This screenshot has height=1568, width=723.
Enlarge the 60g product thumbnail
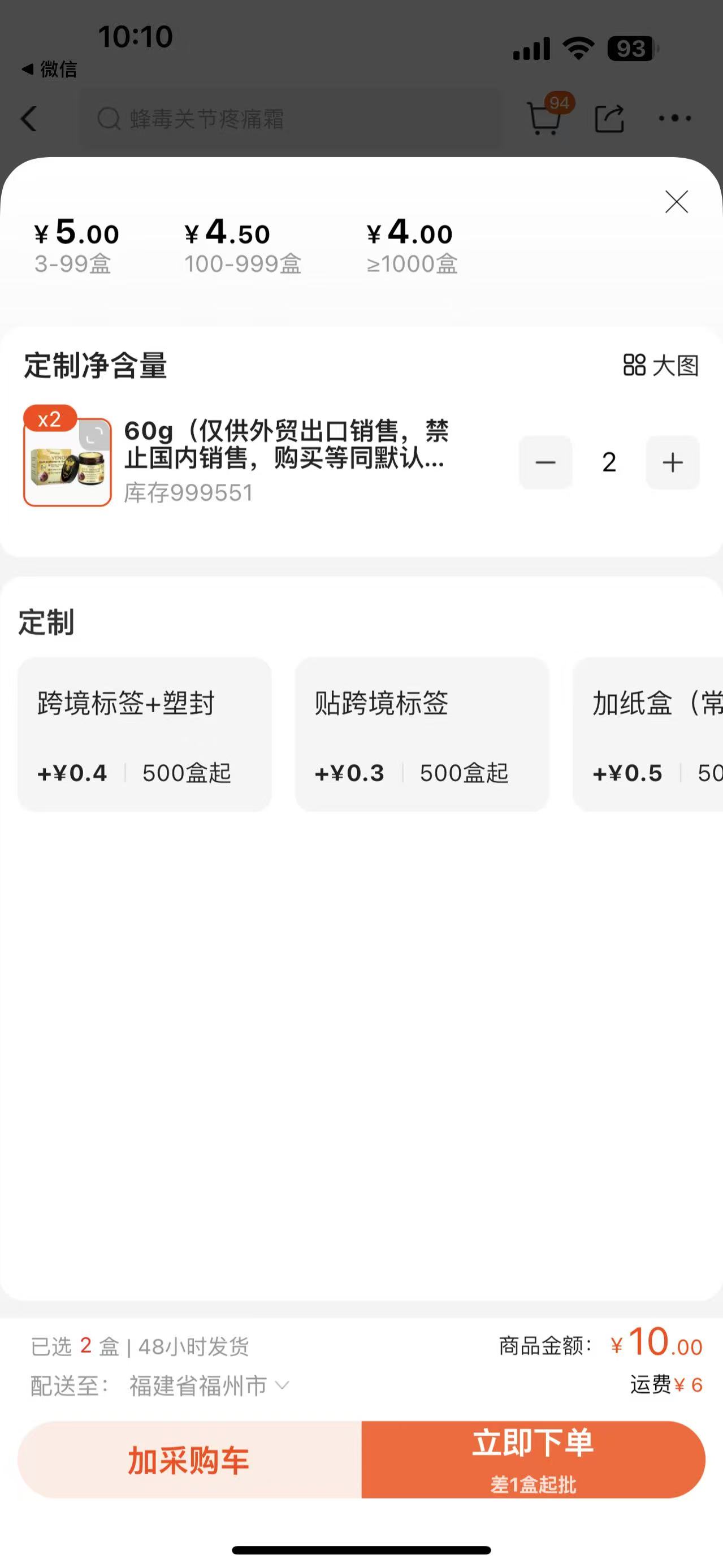tap(94, 435)
